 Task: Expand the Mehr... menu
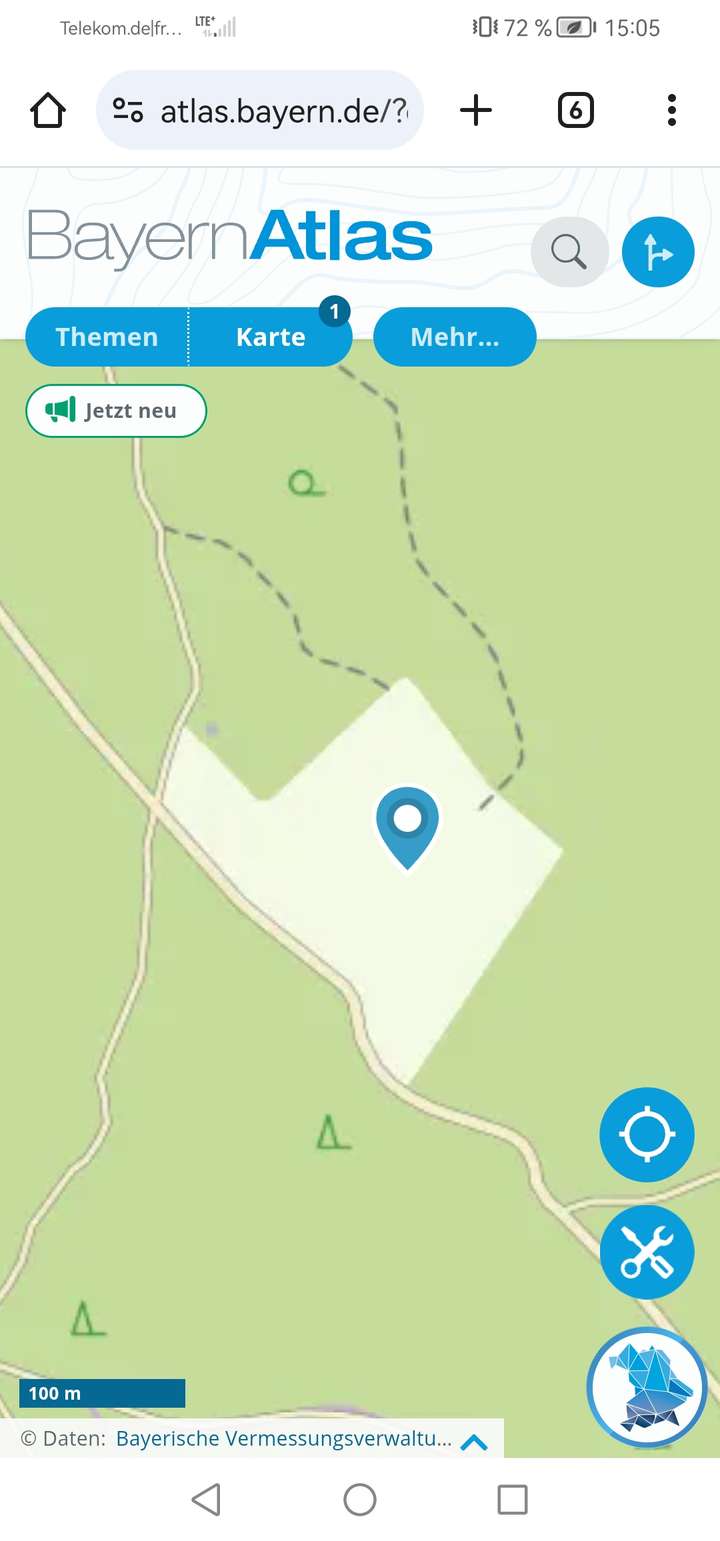point(454,337)
